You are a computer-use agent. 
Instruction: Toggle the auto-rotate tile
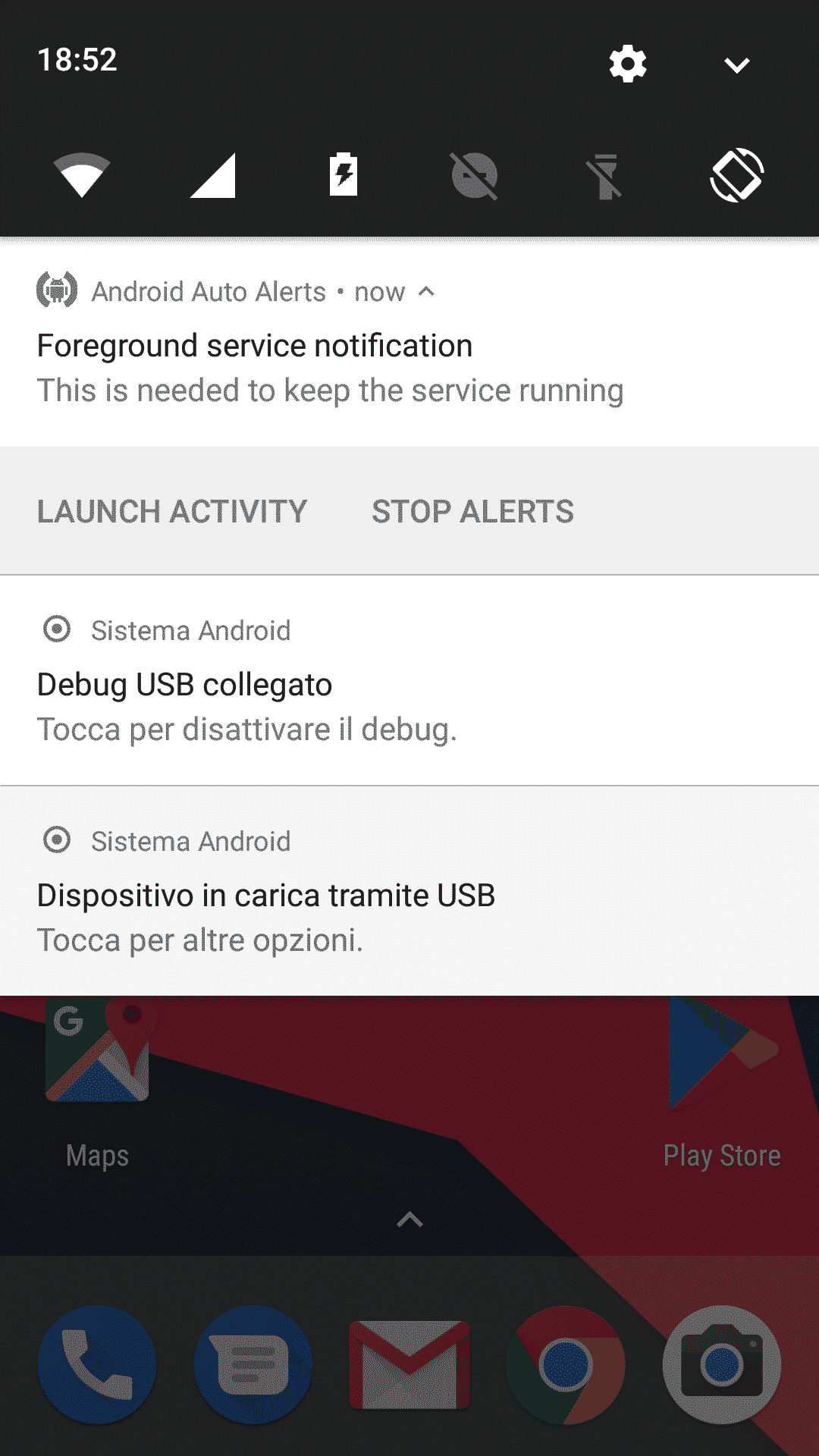click(736, 175)
